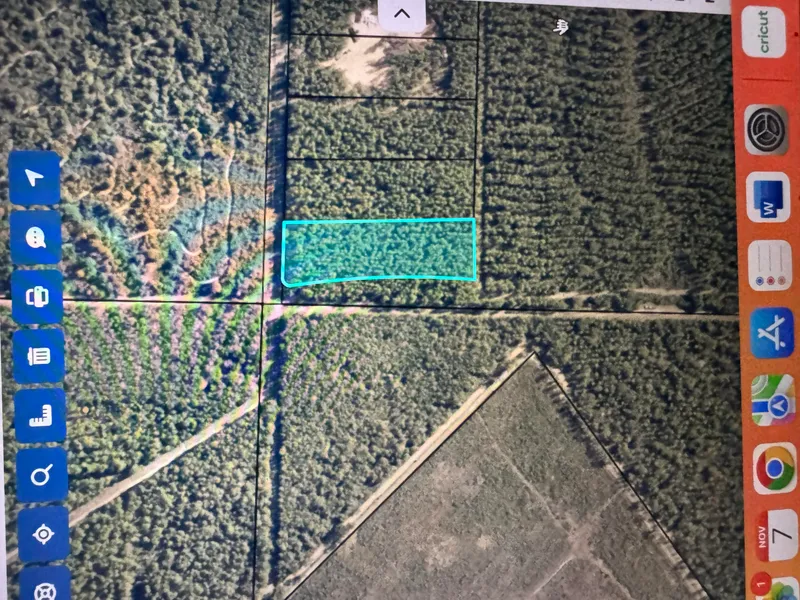Center map on my location
The height and width of the screenshot is (600, 800).
click(x=44, y=534)
